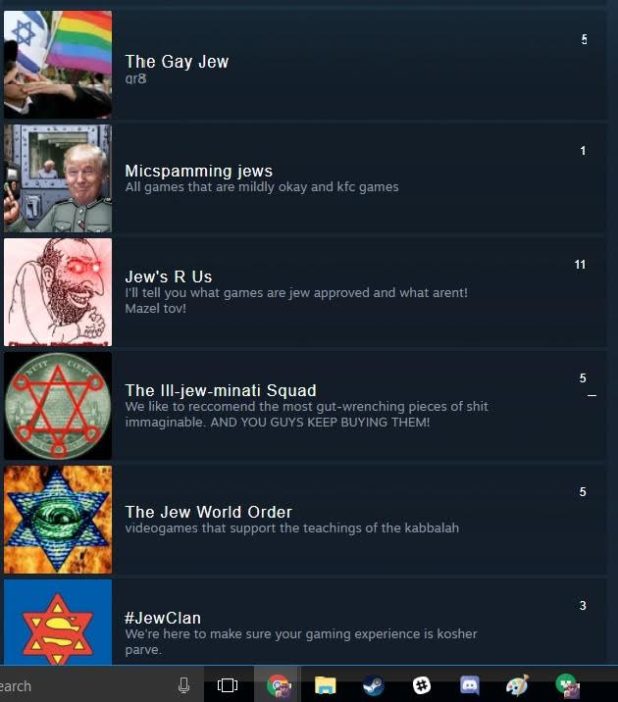Open Slack from the taskbar
Image resolution: width=618 pixels, height=702 pixels.
tap(421, 686)
